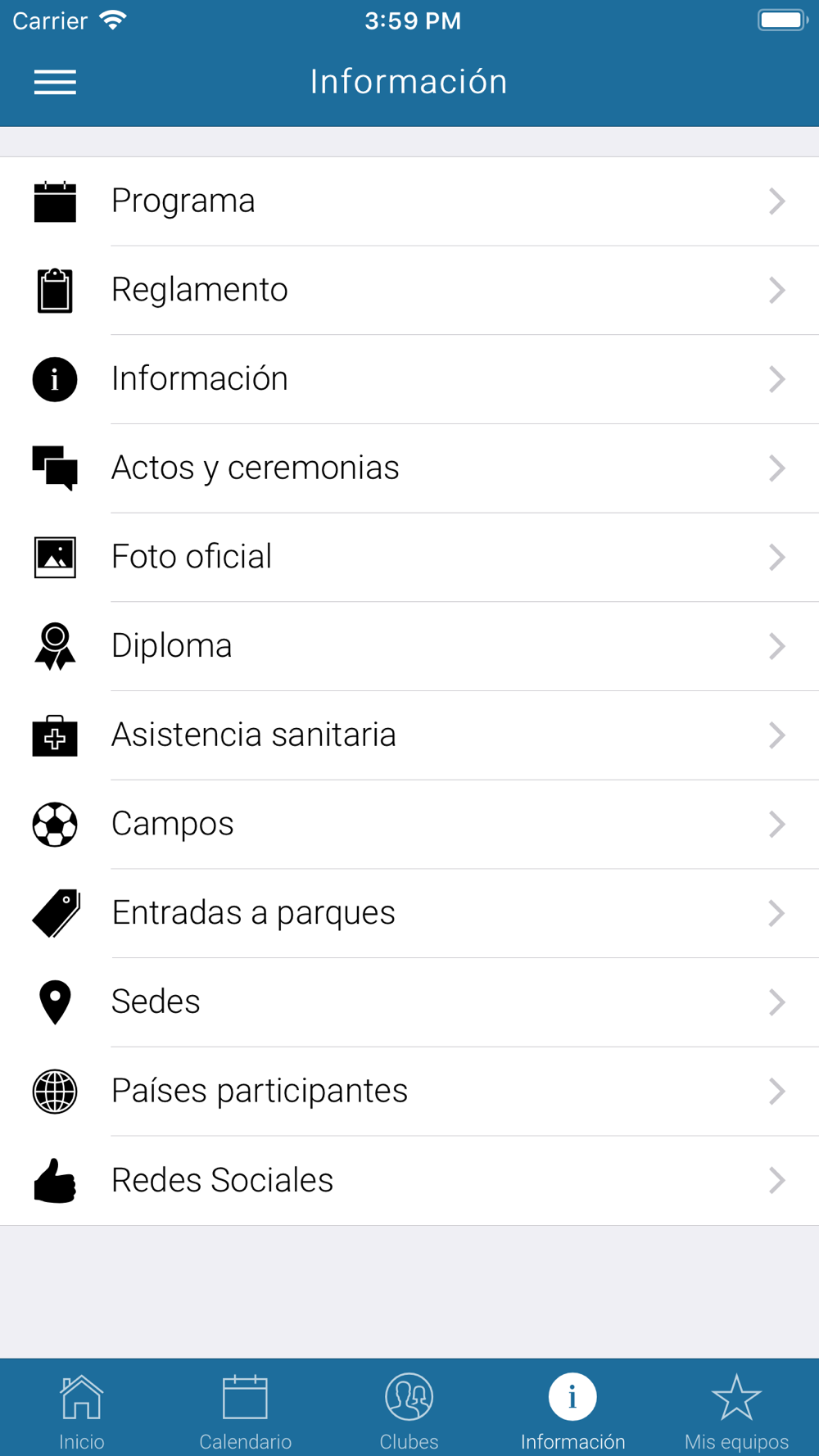Image resolution: width=819 pixels, height=1456 pixels.
Task: Select the Diploma row
Action: [409, 646]
